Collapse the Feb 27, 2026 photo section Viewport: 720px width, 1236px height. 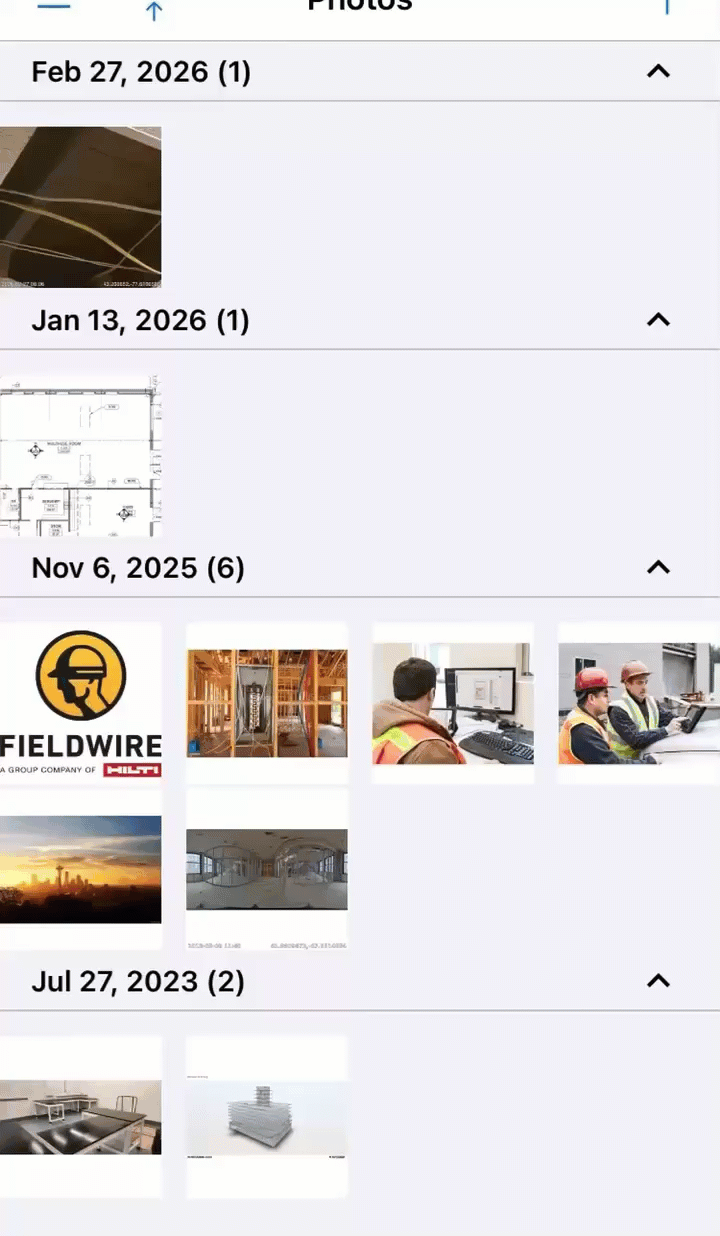657,72
